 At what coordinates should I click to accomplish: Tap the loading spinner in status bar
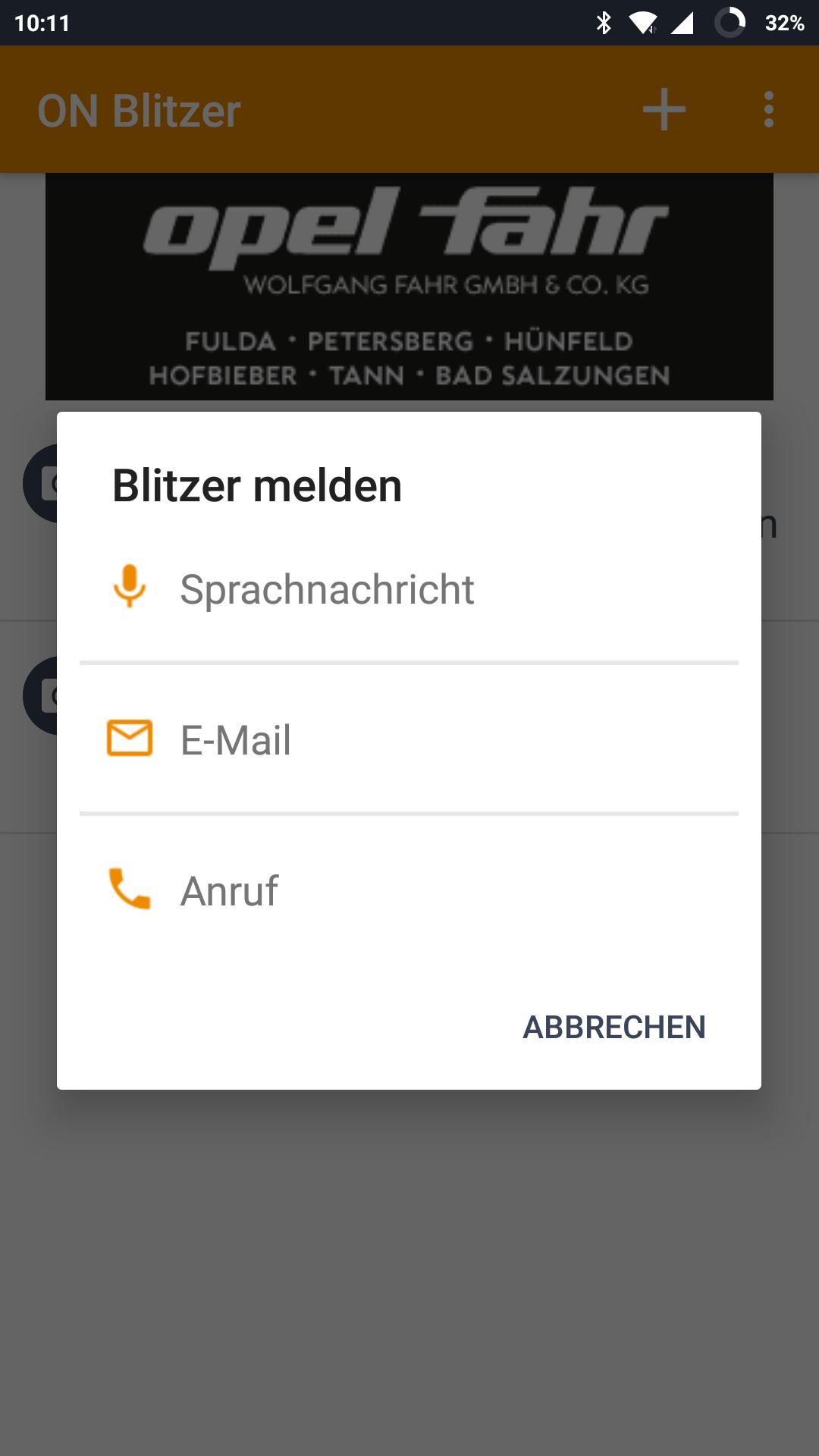729,24
